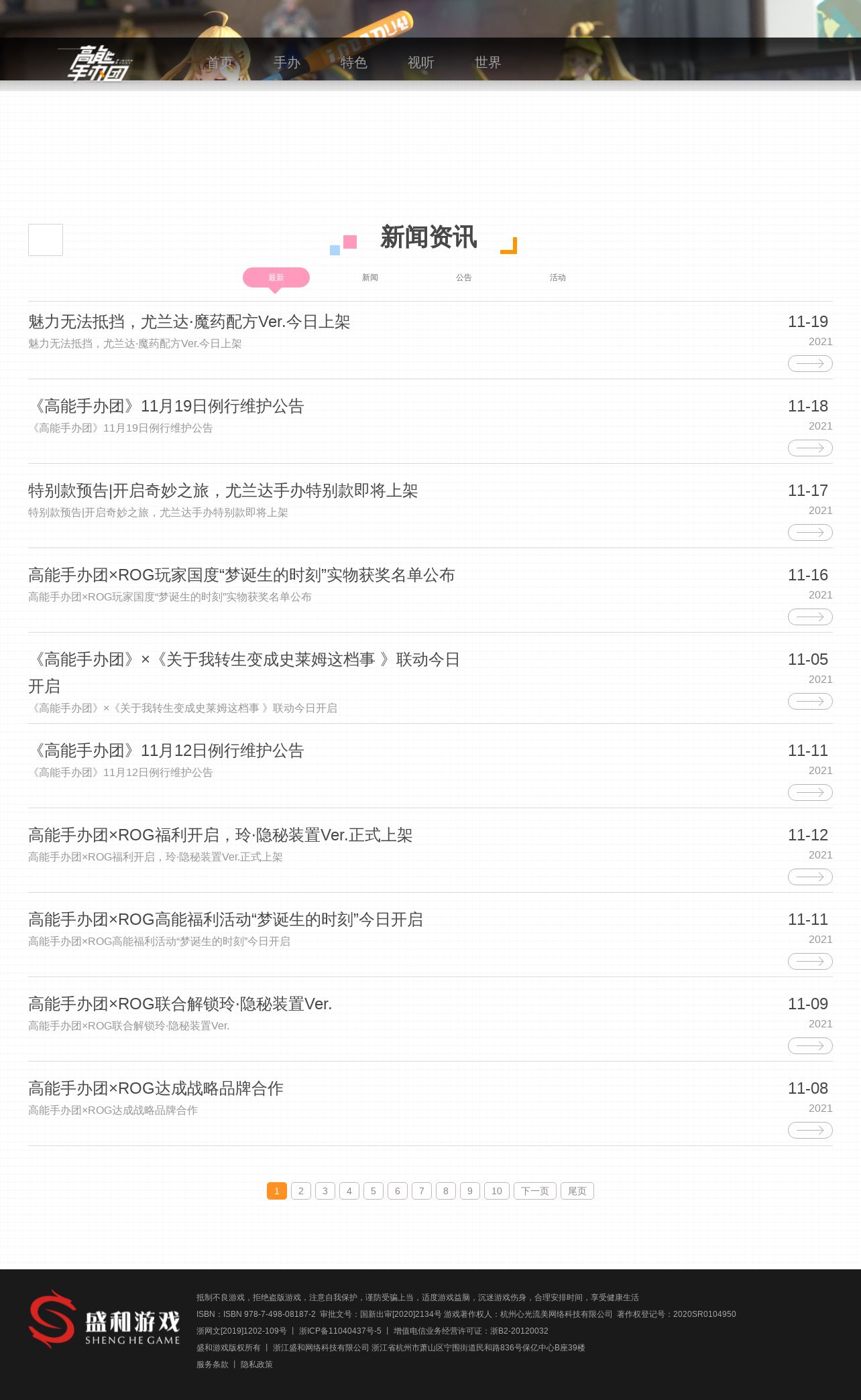The height and width of the screenshot is (1400, 861).
Task: Tap the 下一页 button
Action: 535,1191
